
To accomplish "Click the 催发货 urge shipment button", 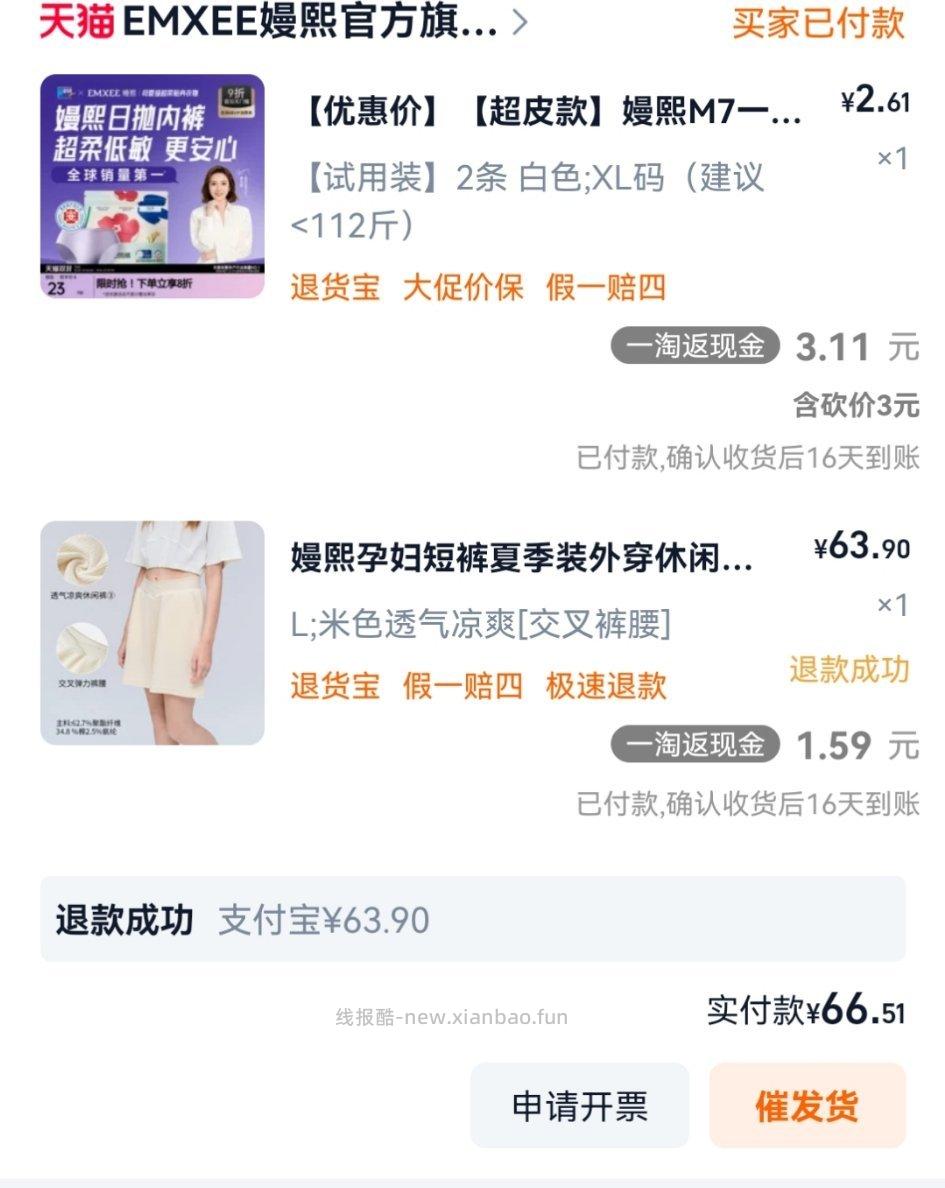I will [x=806, y=1106].
